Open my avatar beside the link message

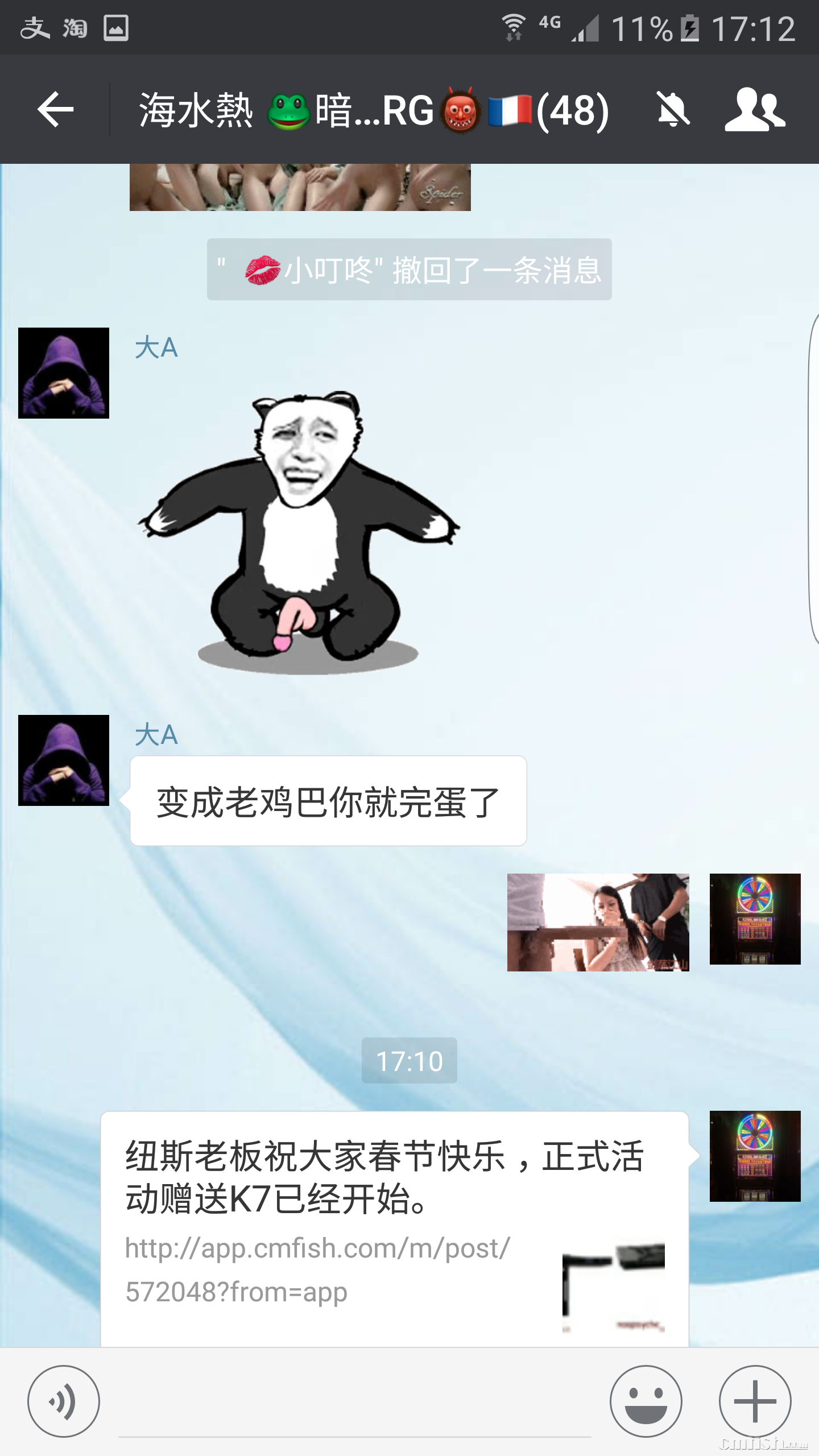[x=755, y=1156]
